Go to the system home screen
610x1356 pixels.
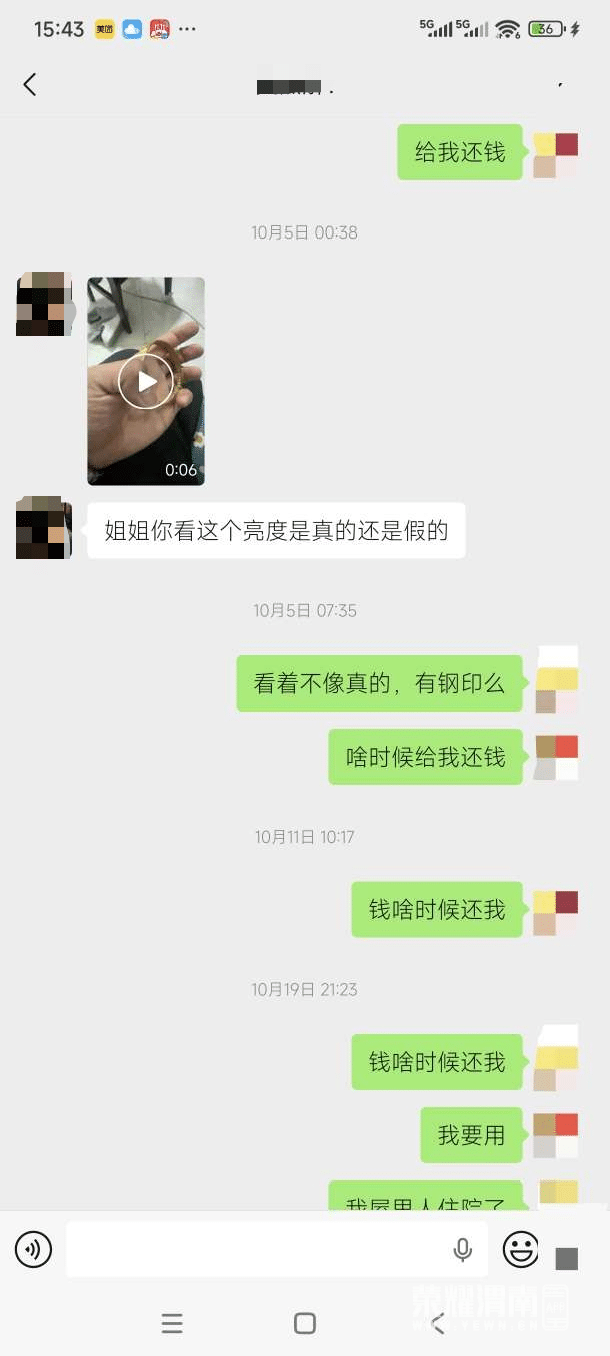305,1323
